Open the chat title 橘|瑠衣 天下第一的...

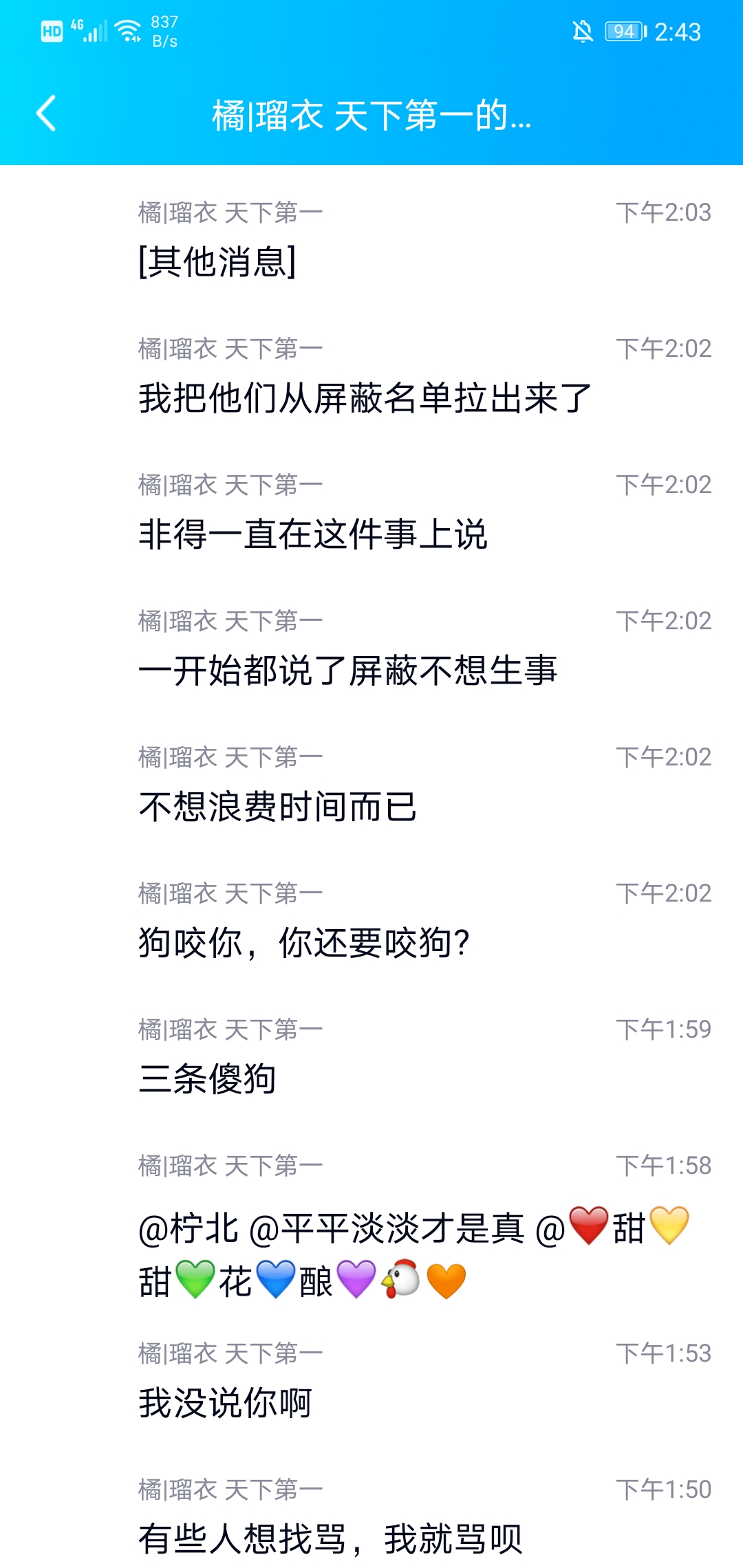point(371,117)
